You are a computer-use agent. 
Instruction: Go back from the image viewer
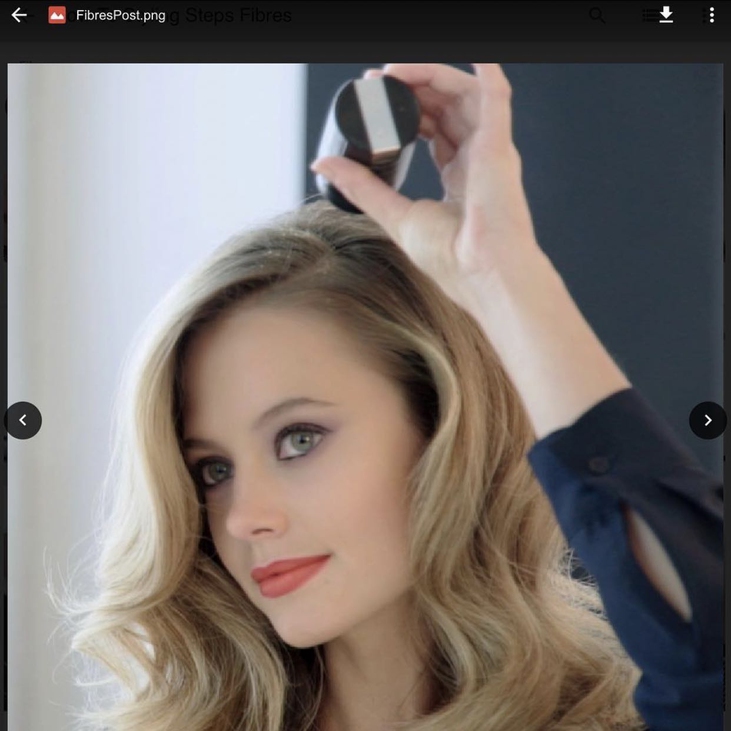(19, 15)
